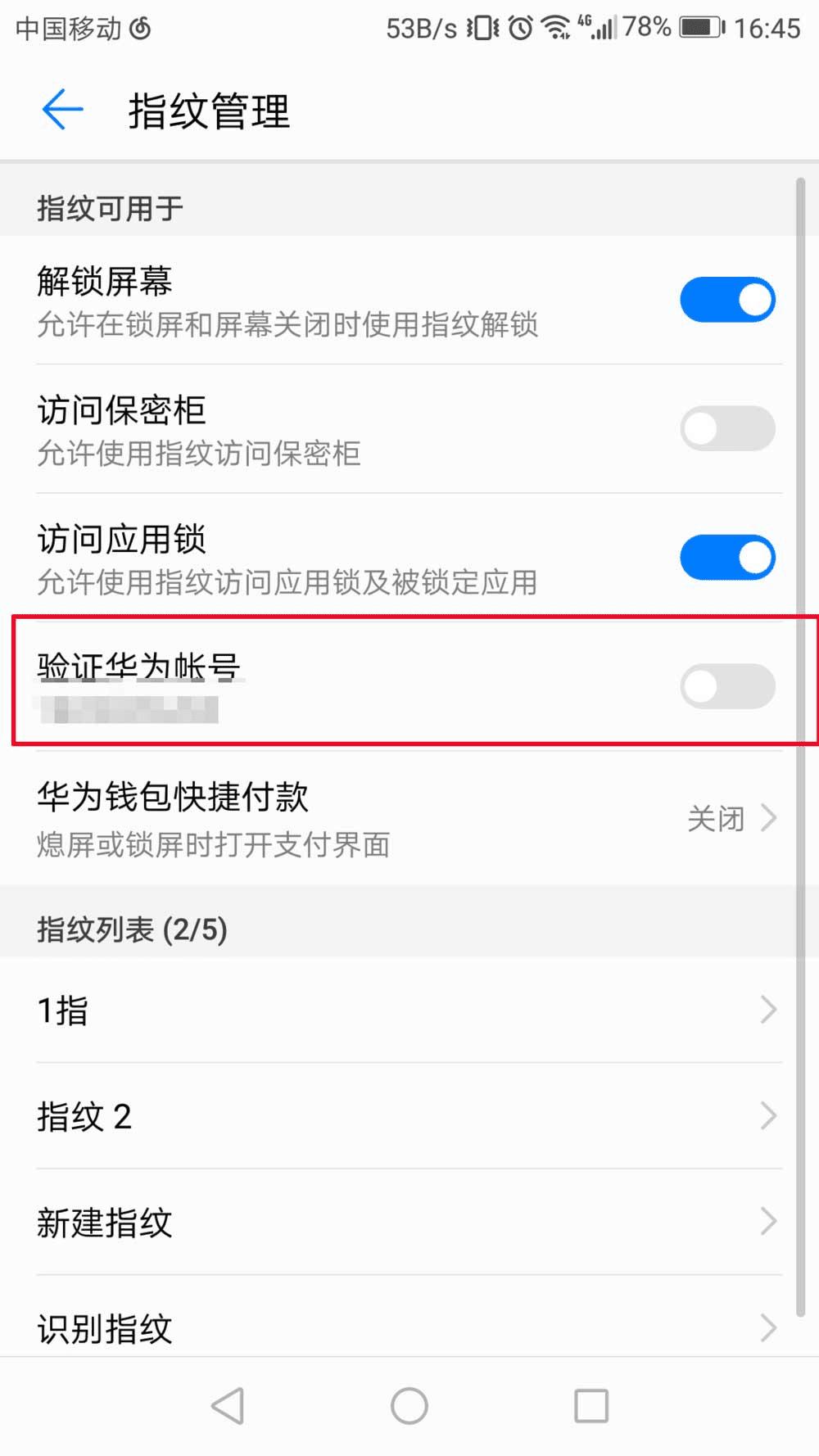Turn on the 验证华为帐号 switch
Image resolution: width=819 pixels, height=1456 pixels.
(726, 686)
